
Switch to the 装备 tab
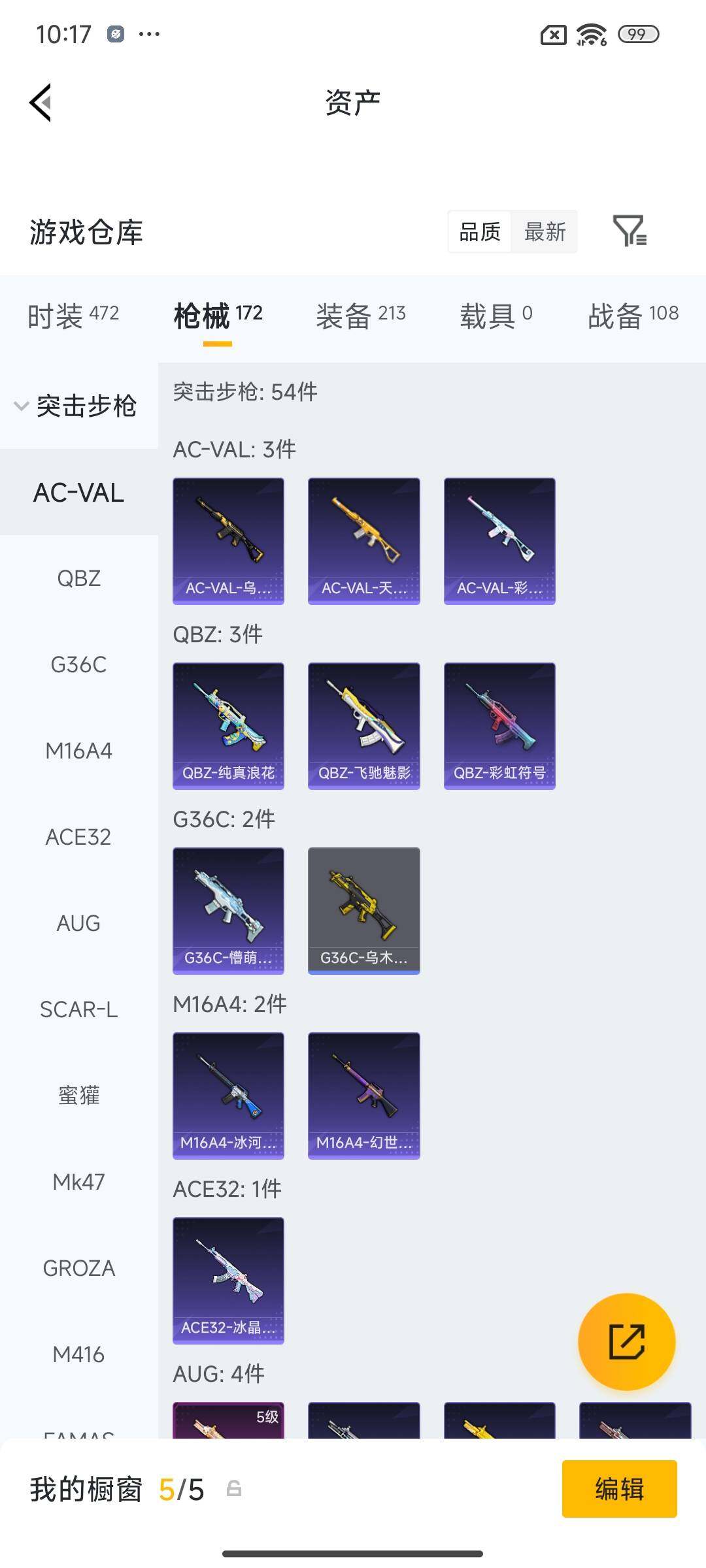click(x=360, y=316)
